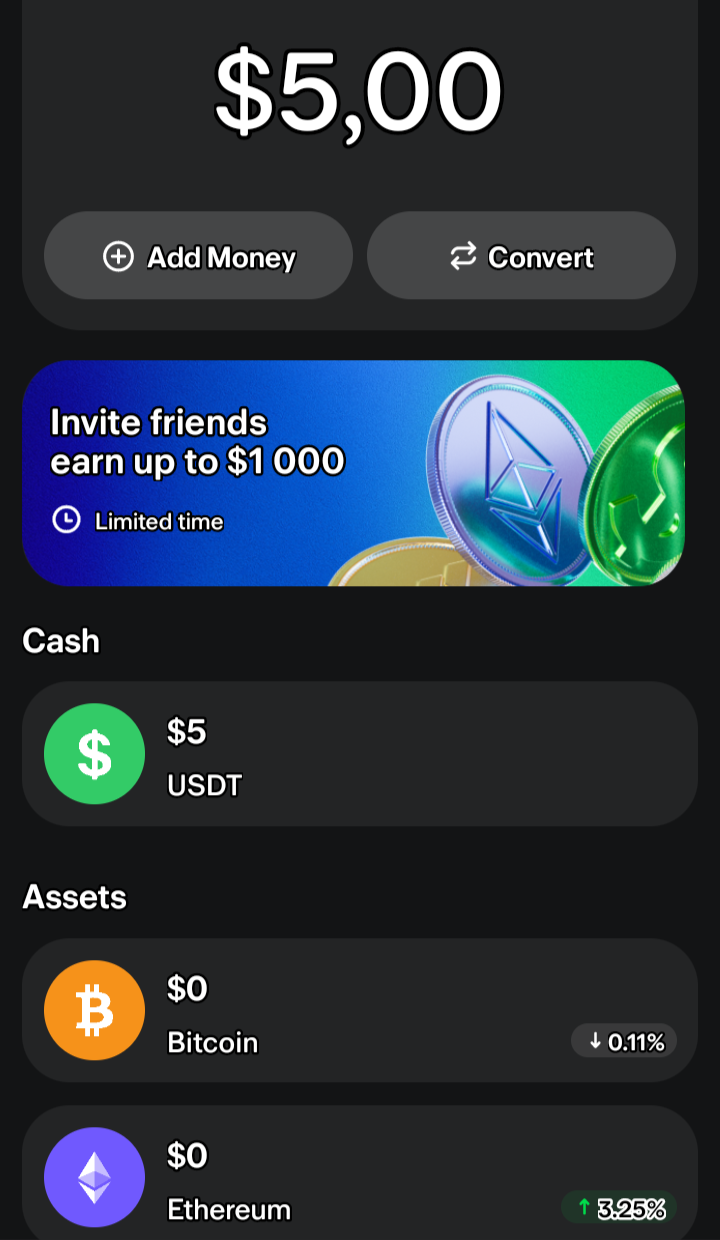Open the Invite friends promo banner
Screen dimensions: 720x1240
click(x=353, y=473)
